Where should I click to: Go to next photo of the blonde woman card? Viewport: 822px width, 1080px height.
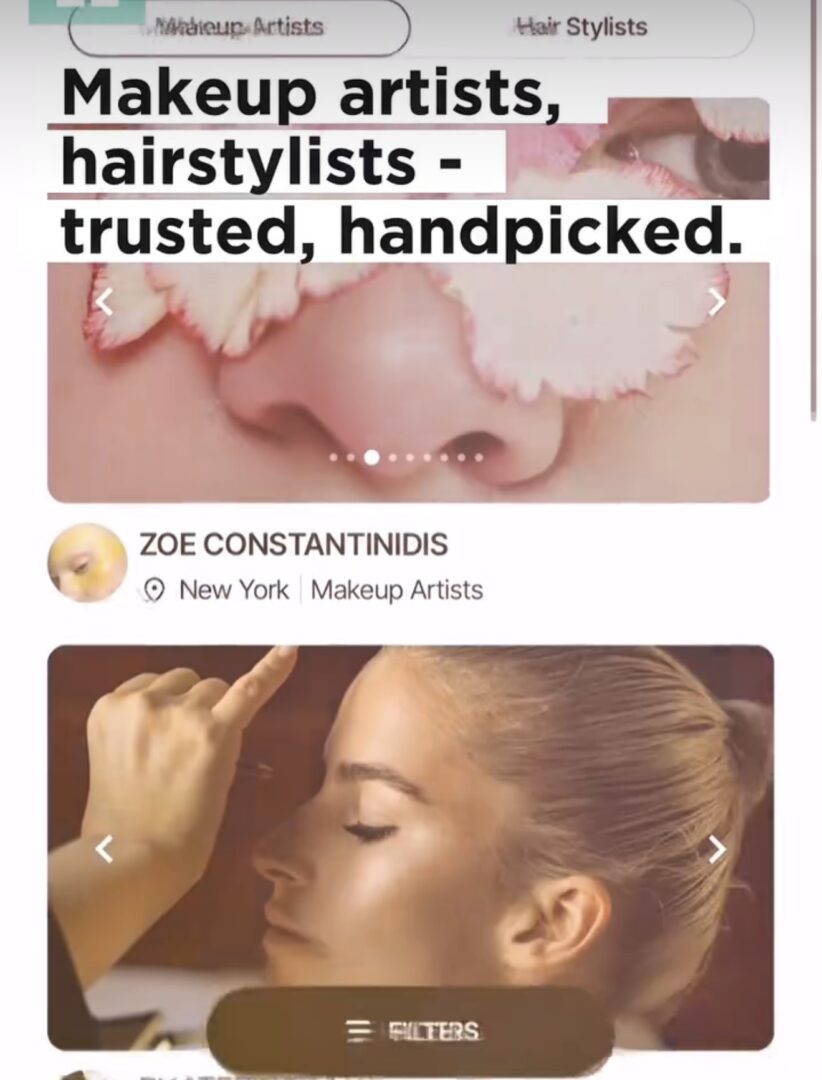[x=716, y=849]
